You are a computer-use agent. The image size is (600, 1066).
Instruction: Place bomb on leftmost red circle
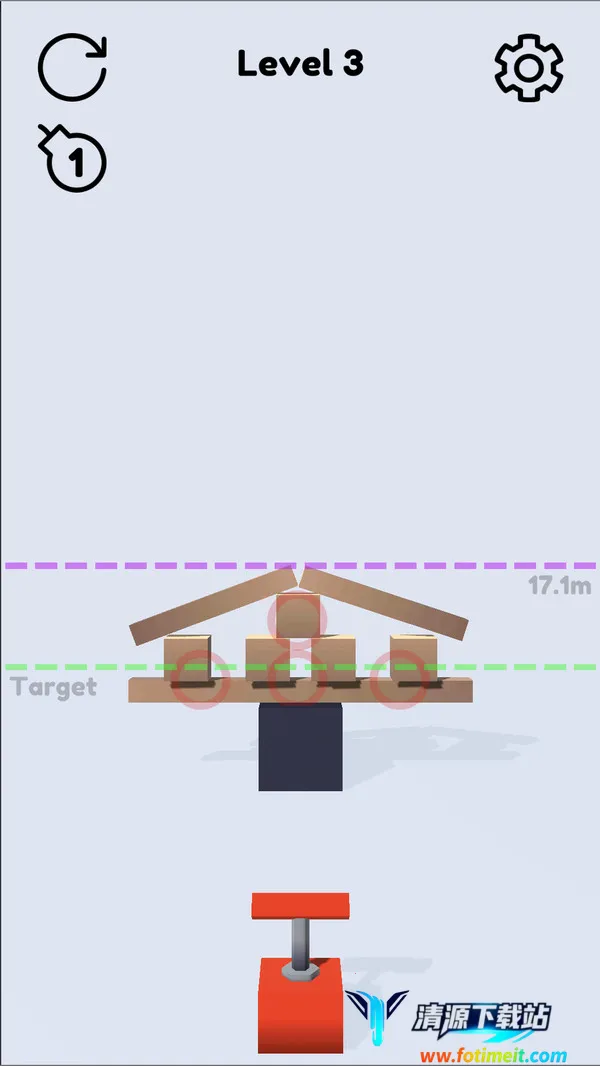[200, 678]
